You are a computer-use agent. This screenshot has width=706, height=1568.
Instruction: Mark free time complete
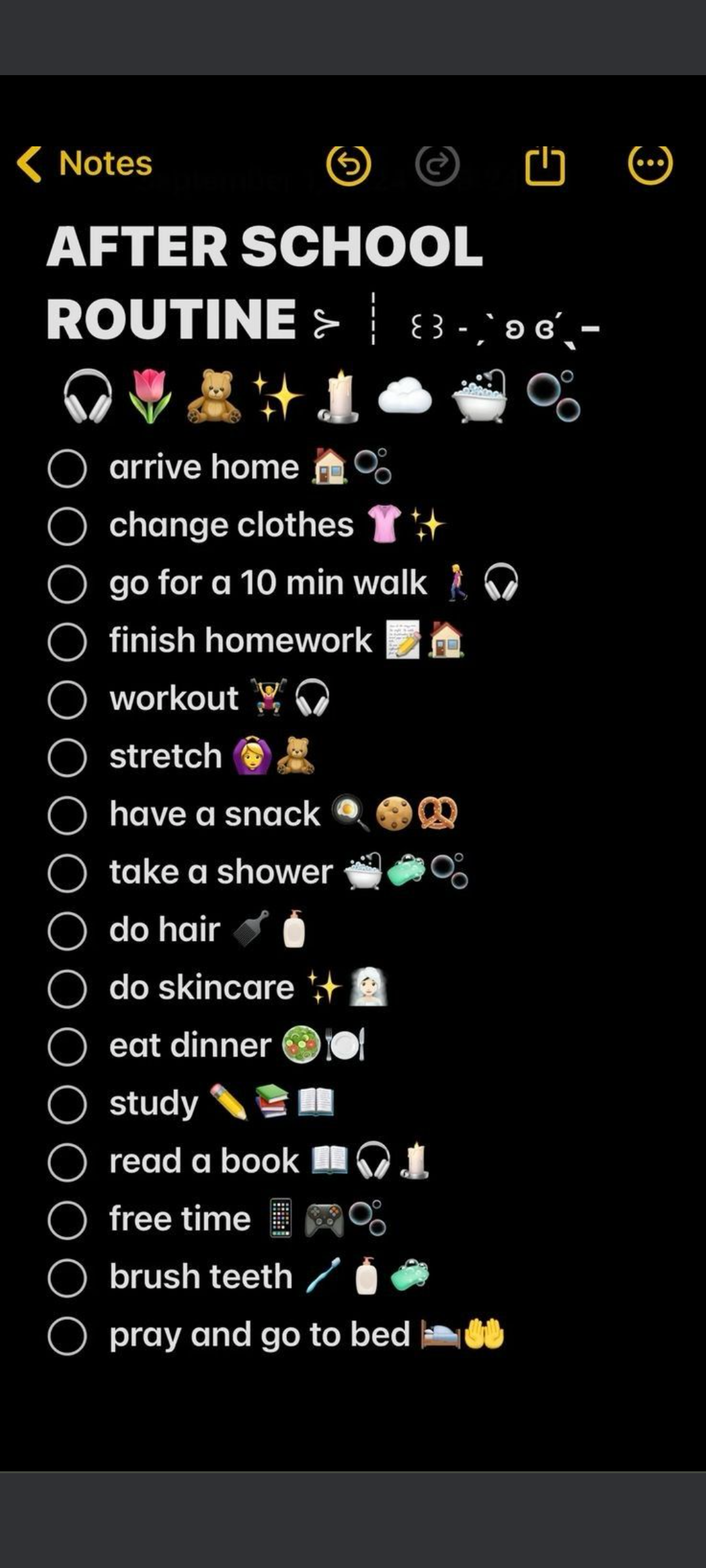67,1220
